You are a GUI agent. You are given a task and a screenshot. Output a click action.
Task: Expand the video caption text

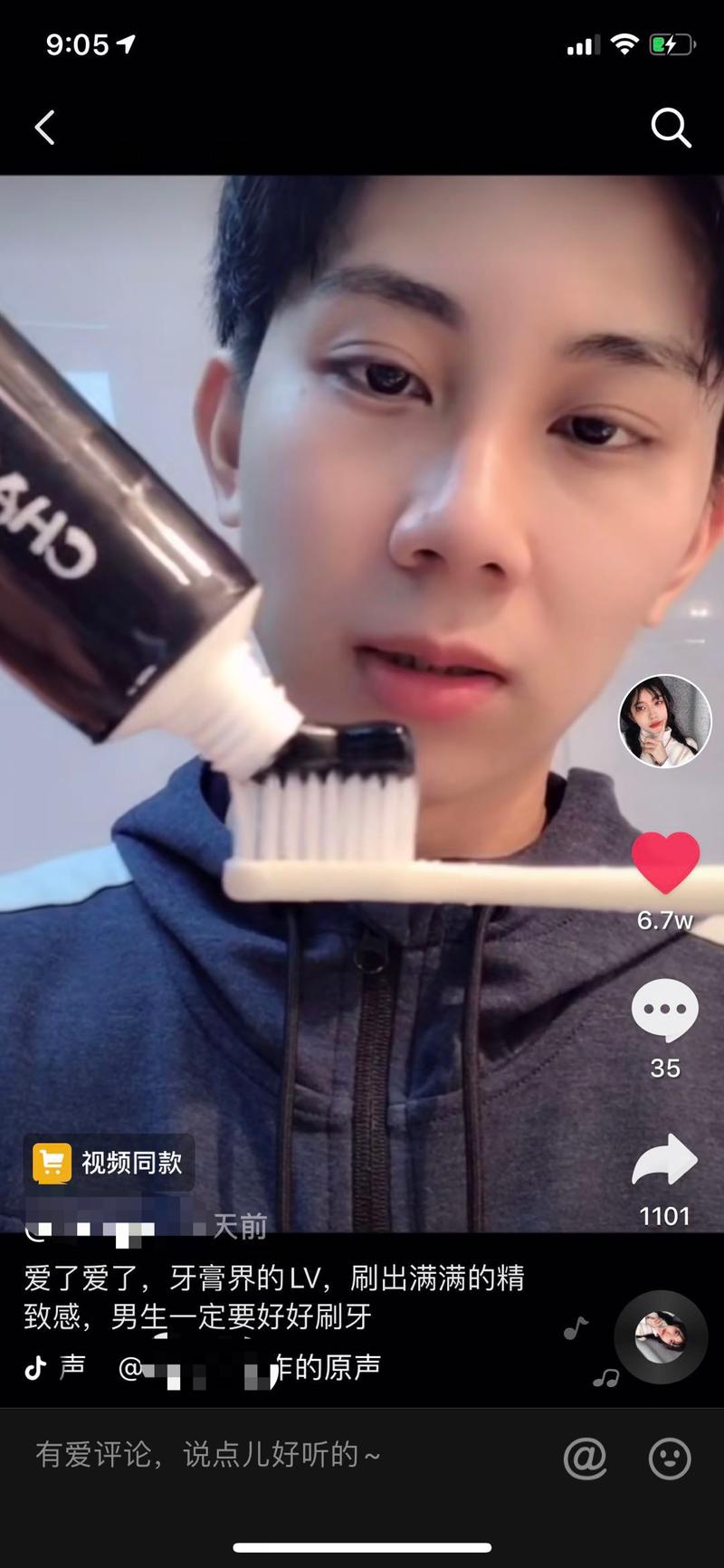(x=271, y=1294)
